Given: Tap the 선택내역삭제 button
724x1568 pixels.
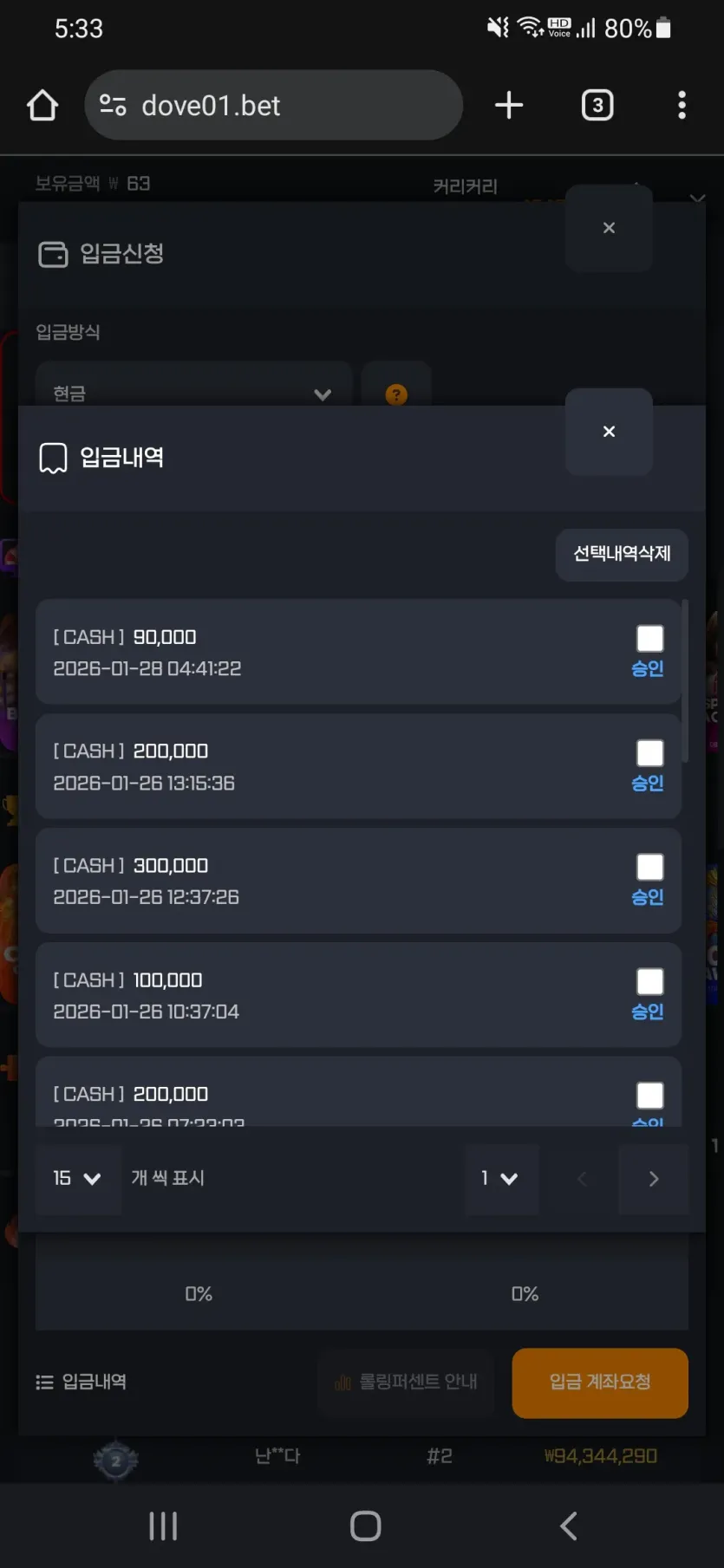Looking at the screenshot, I should (x=622, y=554).
